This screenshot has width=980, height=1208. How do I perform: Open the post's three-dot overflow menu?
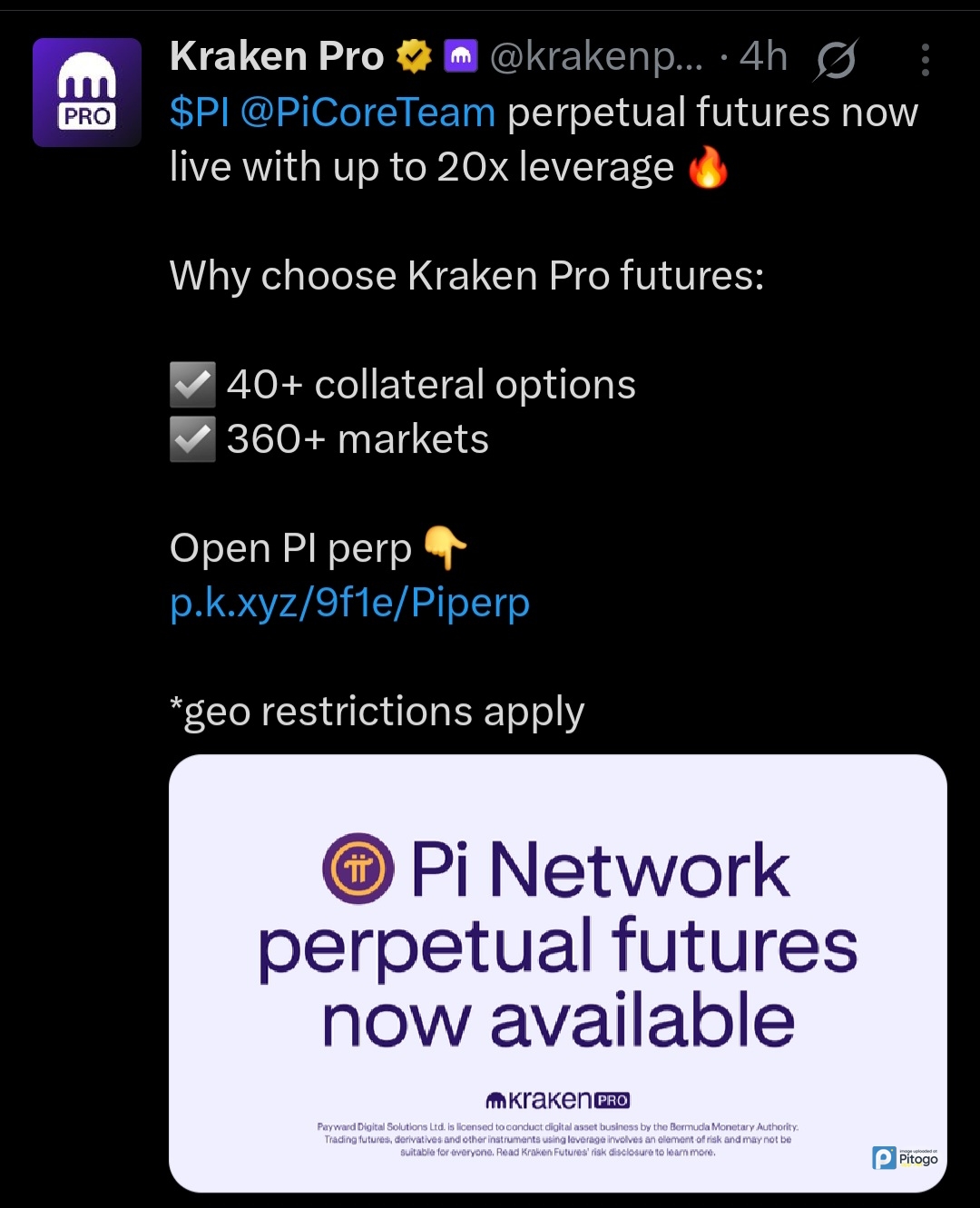pyautogui.click(x=925, y=60)
